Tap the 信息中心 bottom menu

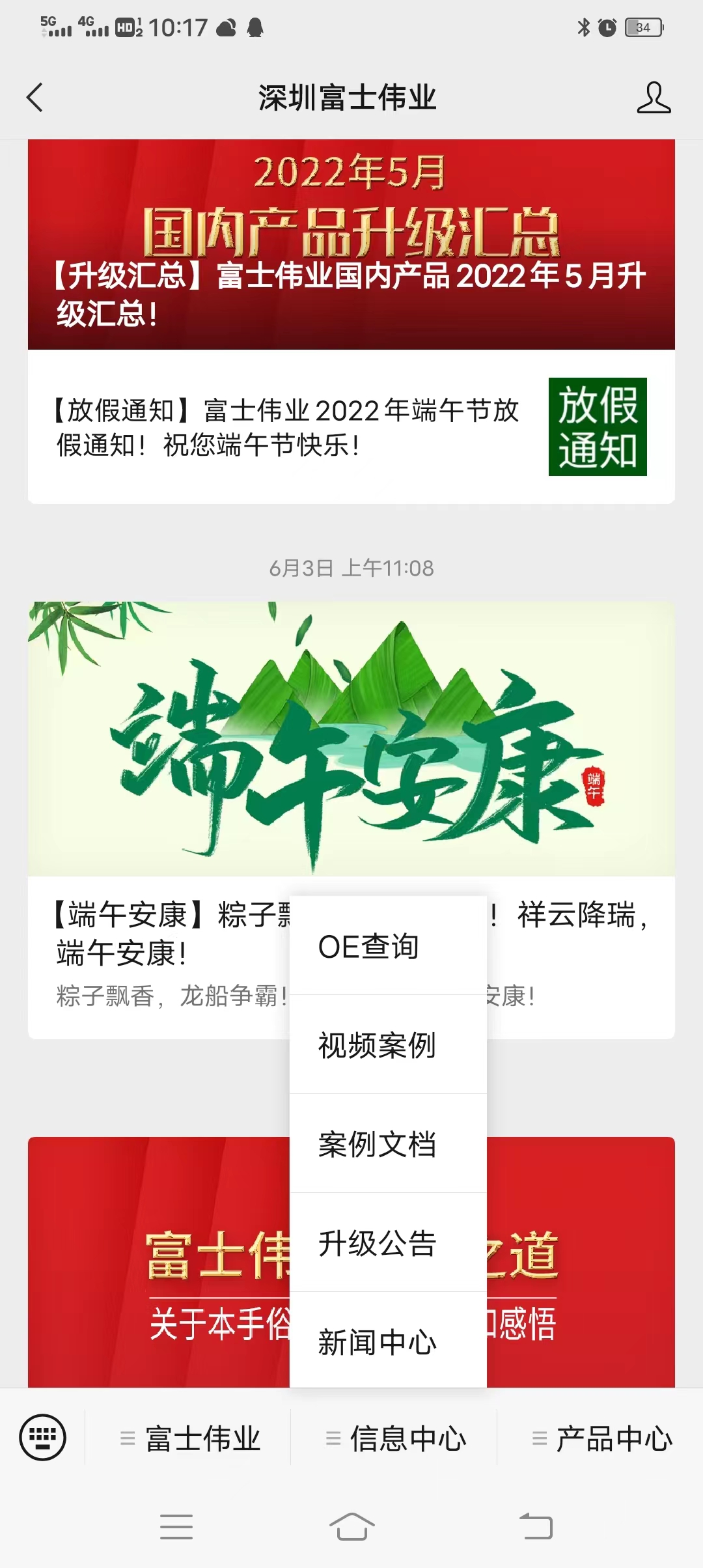pyautogui.click(x=396, y=1438)
